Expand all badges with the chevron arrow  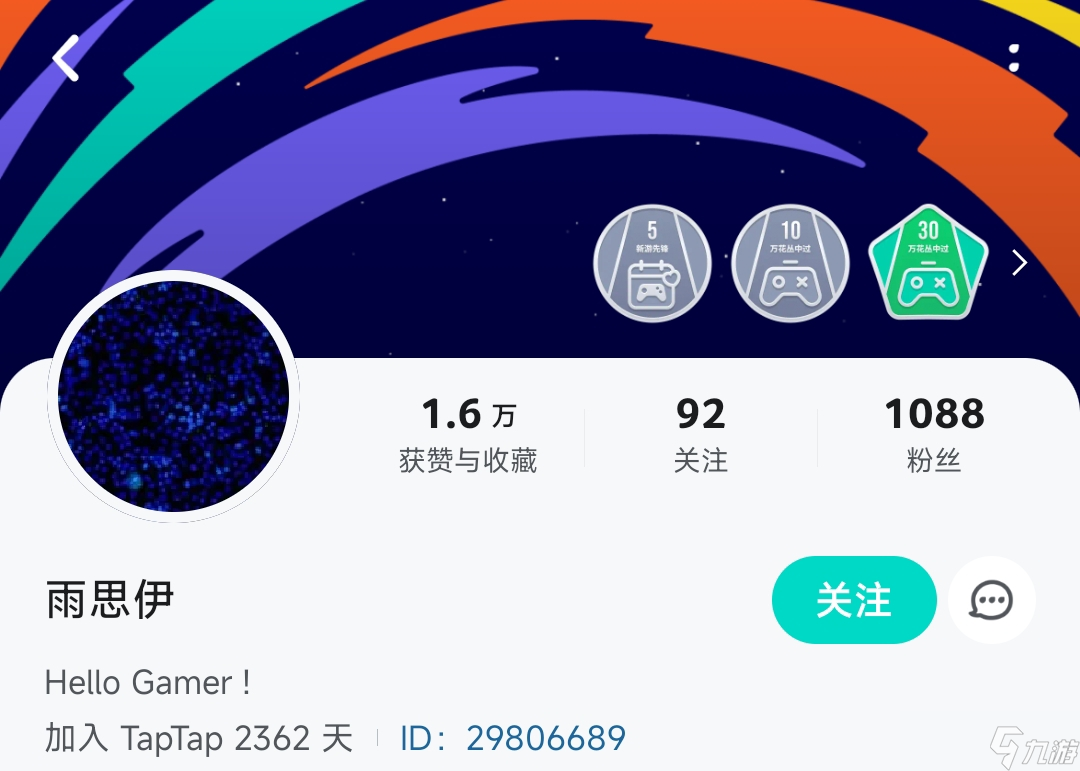pyautogui.click(x=1019, y=263)
